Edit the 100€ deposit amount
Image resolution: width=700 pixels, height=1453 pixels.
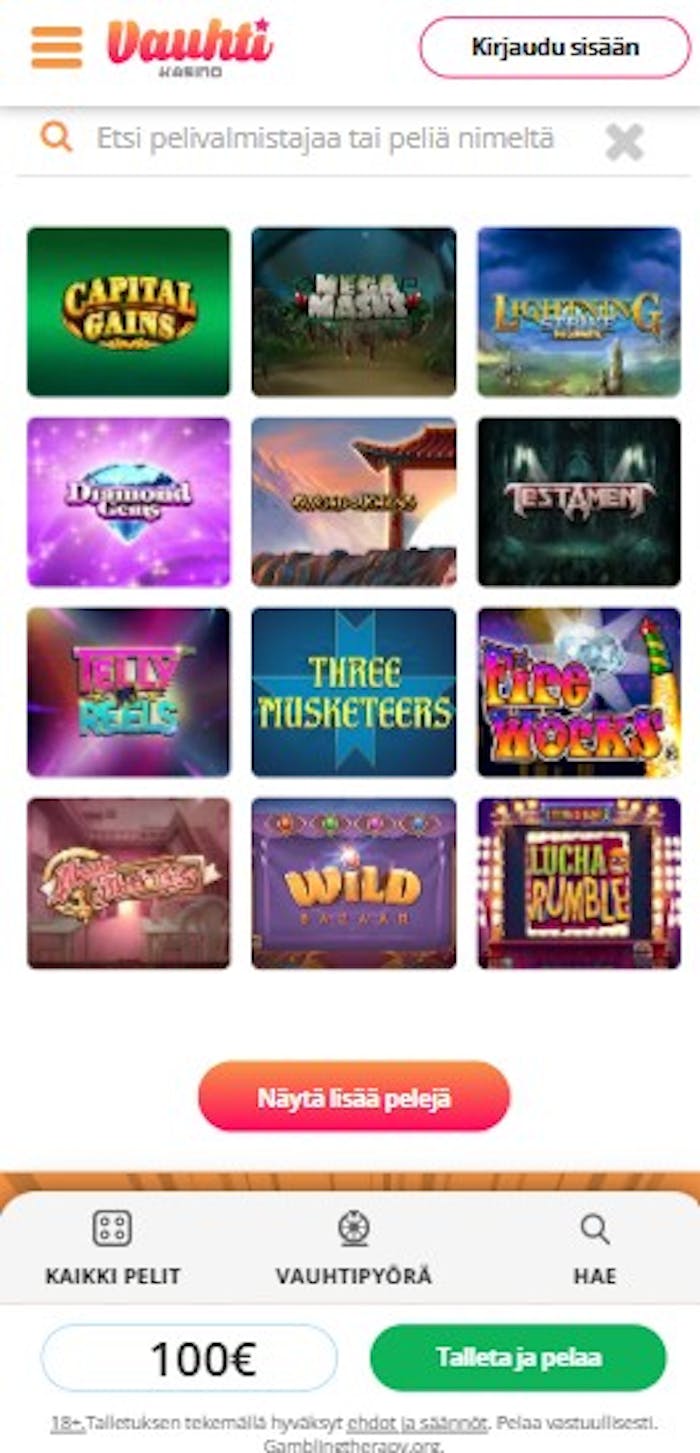[189, 1358]
